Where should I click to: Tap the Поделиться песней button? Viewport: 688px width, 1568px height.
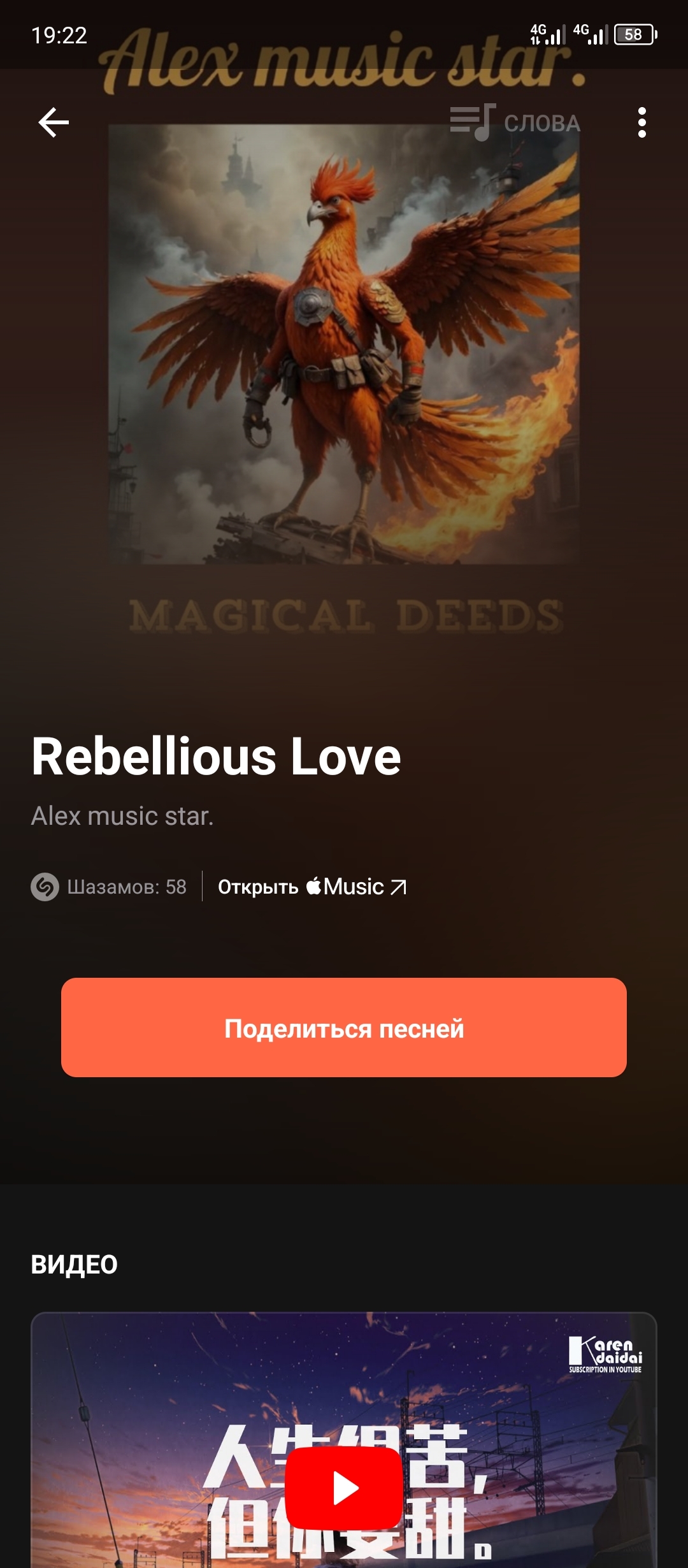[344, 1027]
